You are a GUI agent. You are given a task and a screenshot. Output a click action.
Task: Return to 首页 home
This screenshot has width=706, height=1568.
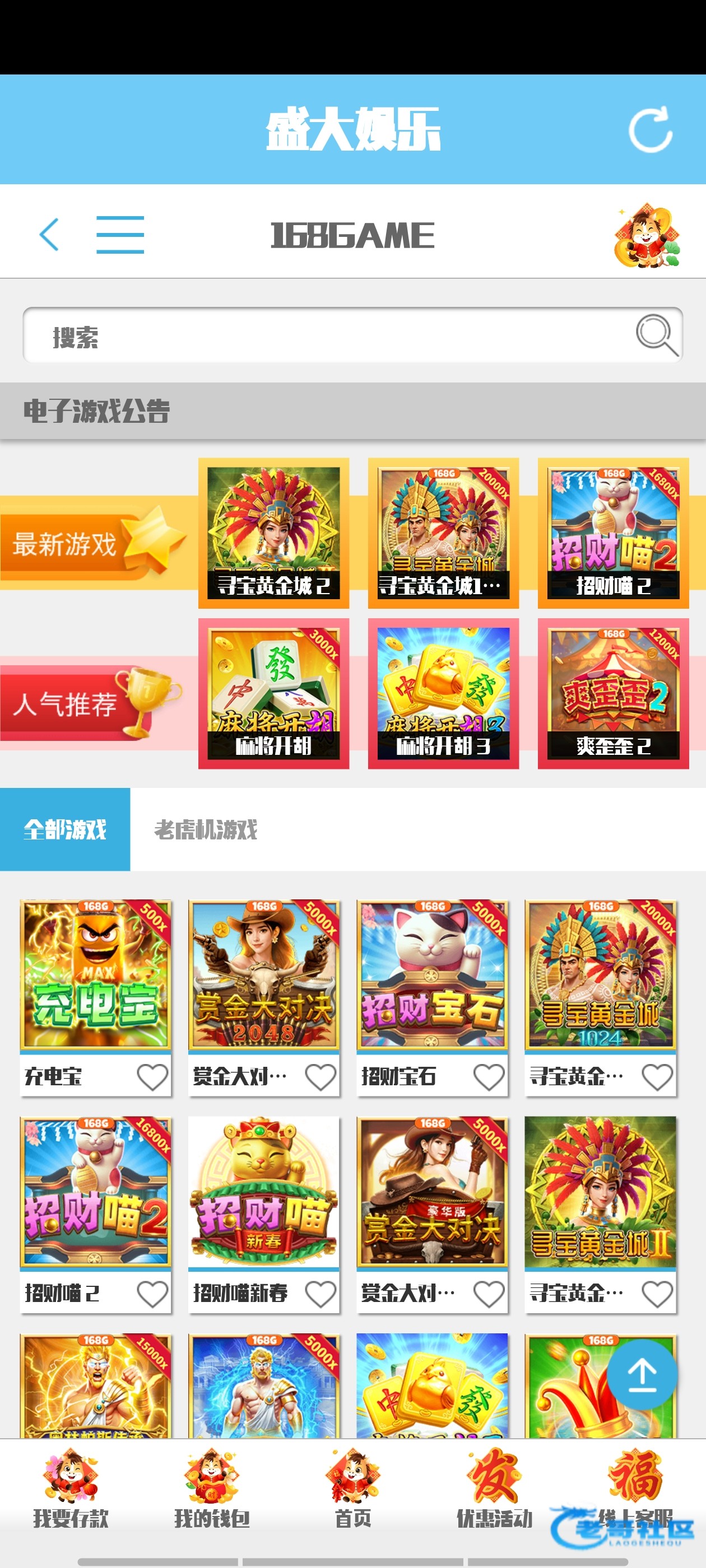coord(352,1488)
